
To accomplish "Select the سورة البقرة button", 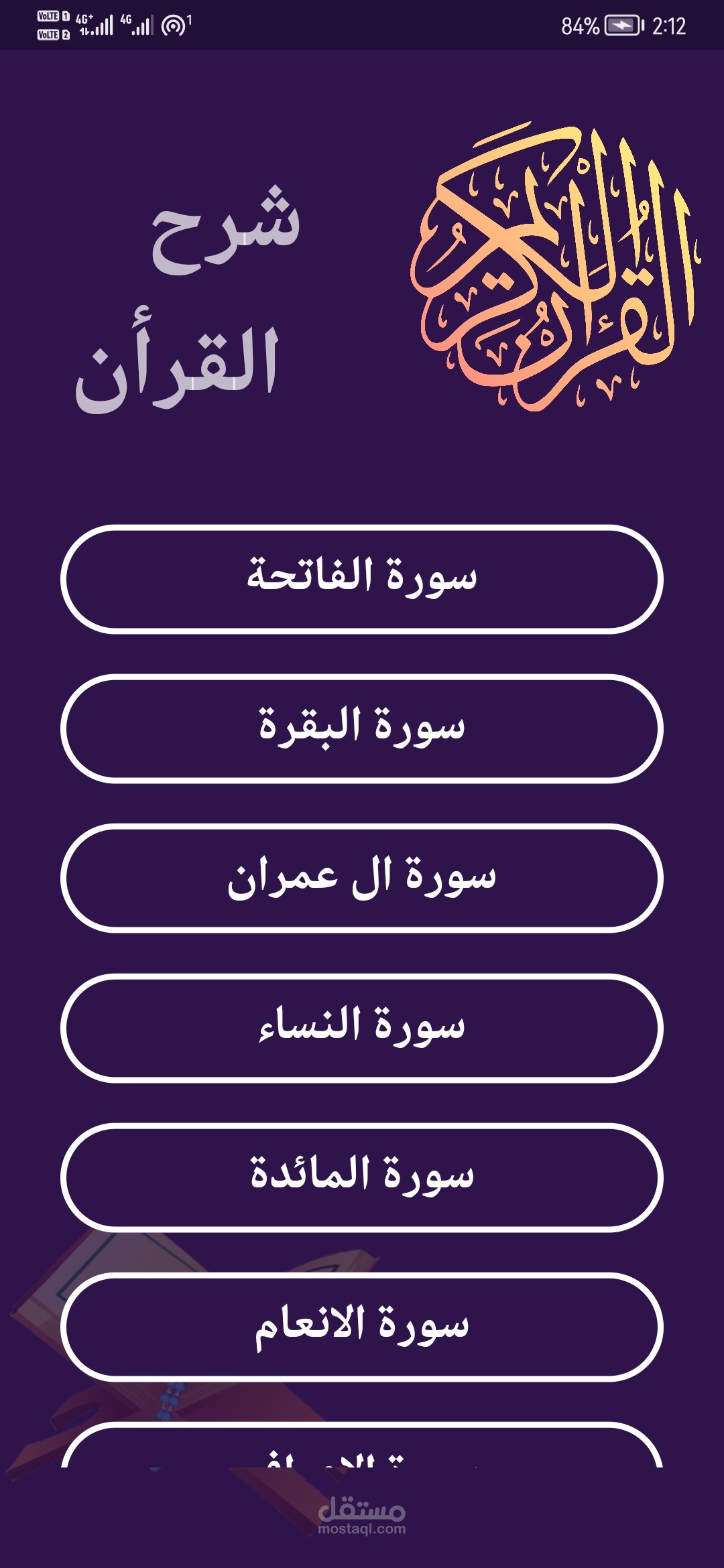I will coord(362,728).
